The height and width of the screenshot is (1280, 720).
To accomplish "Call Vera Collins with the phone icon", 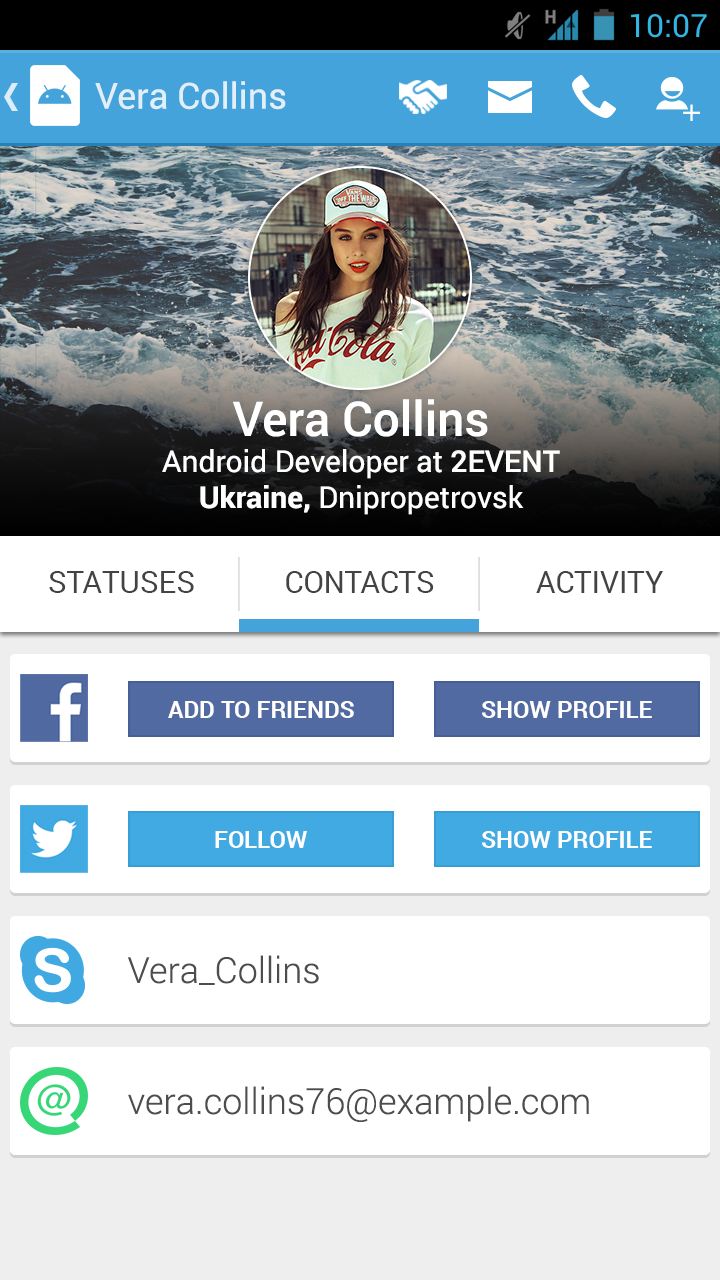I will coord(593,97).
